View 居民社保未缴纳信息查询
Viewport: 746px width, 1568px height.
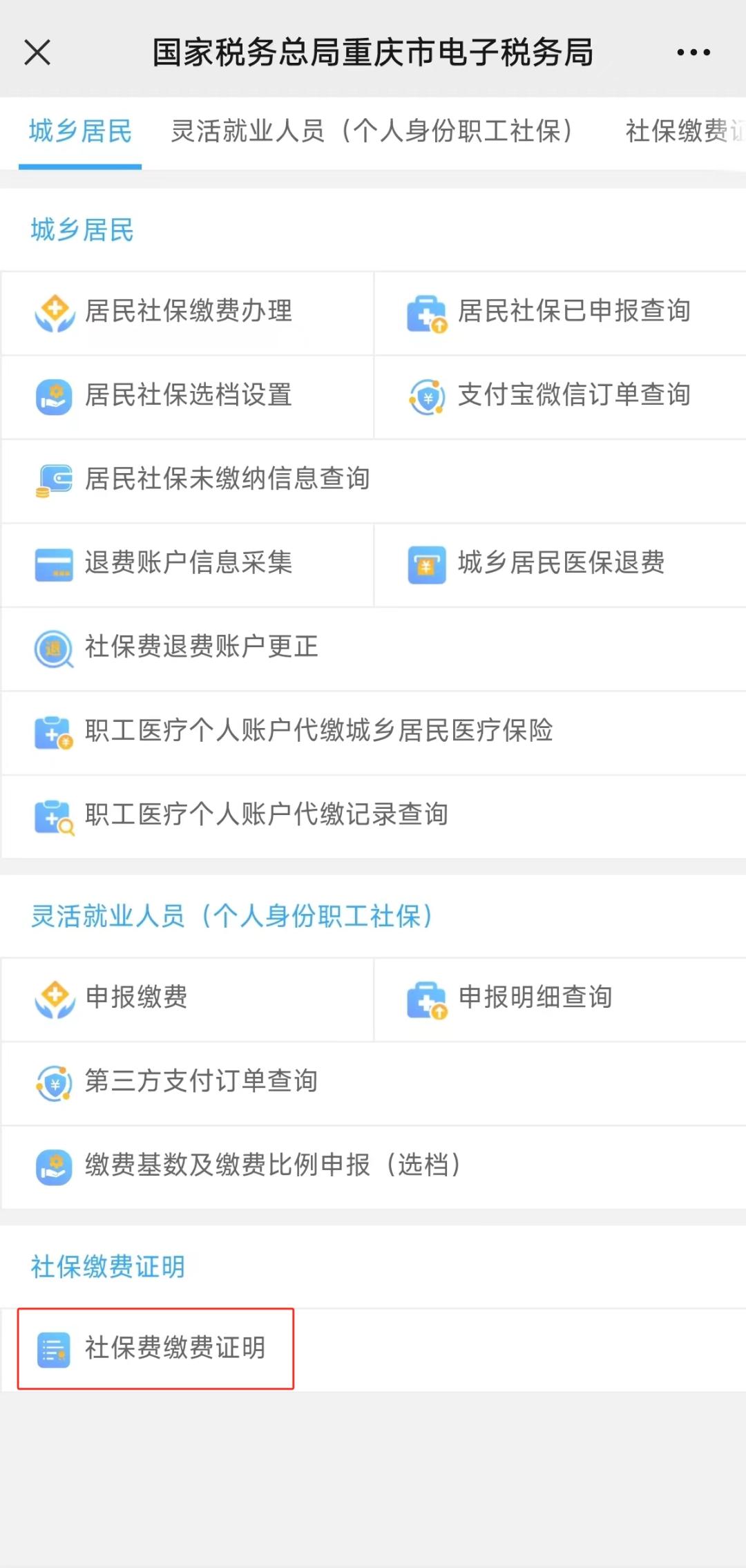(x=227, y=480)
